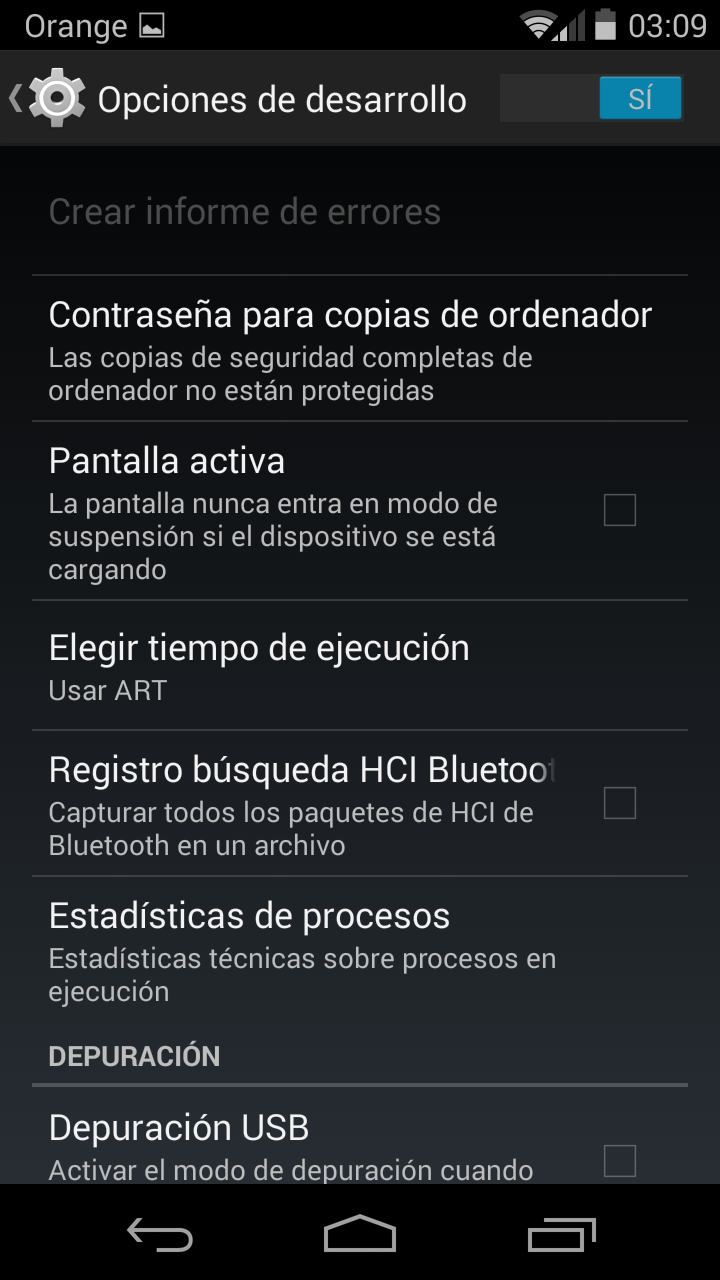
Task: Enable the Pantalla activa checkbox
Action: click(620, 511)
